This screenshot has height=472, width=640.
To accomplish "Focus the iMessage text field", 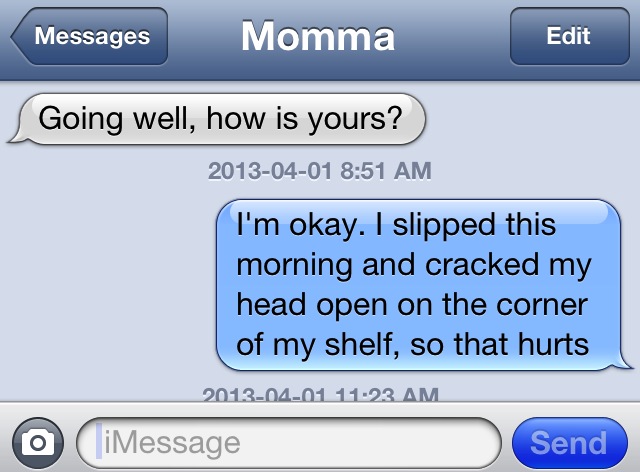I will pyautogui.click(x=290, y=441).
